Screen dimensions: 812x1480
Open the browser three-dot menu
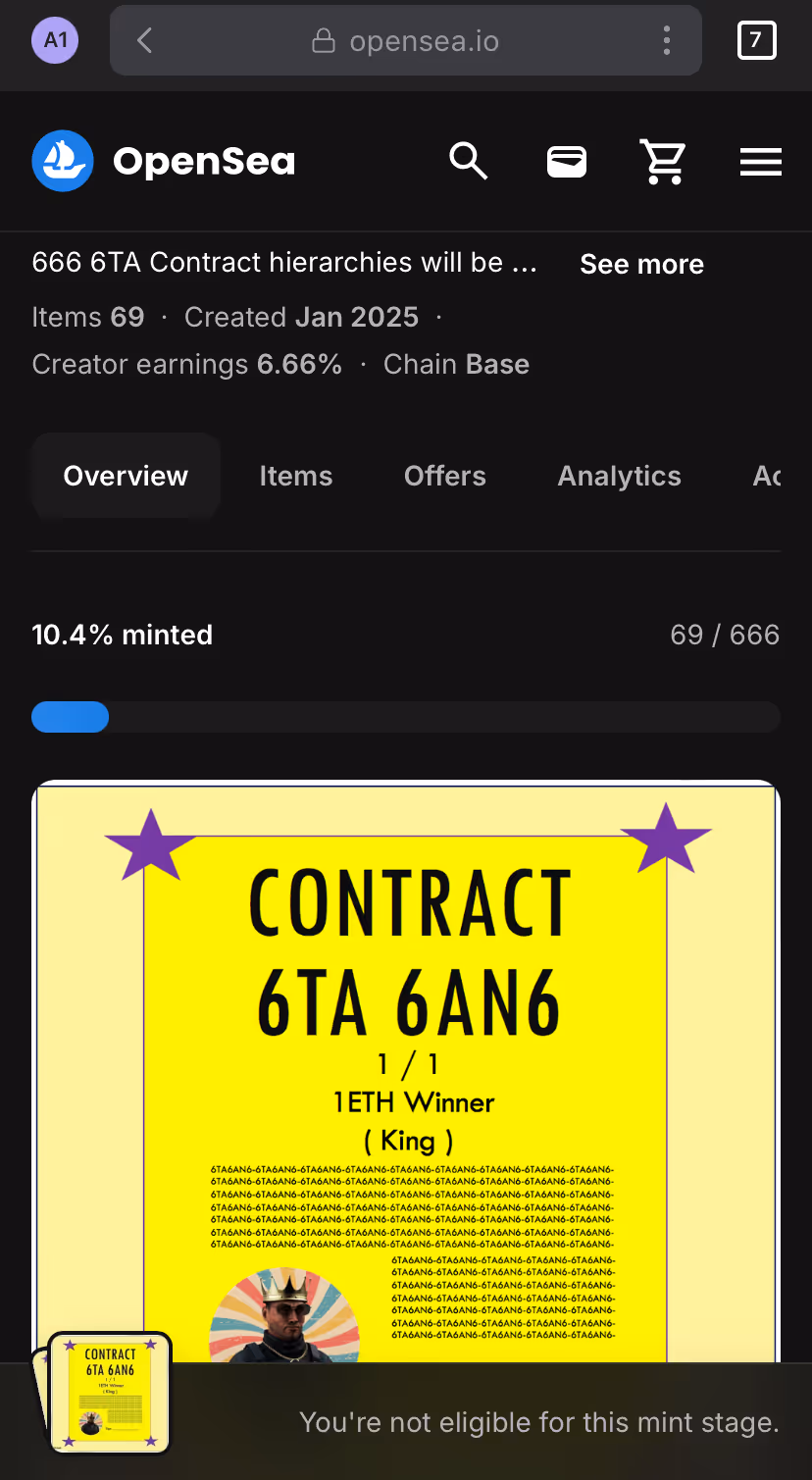[667, 40]
